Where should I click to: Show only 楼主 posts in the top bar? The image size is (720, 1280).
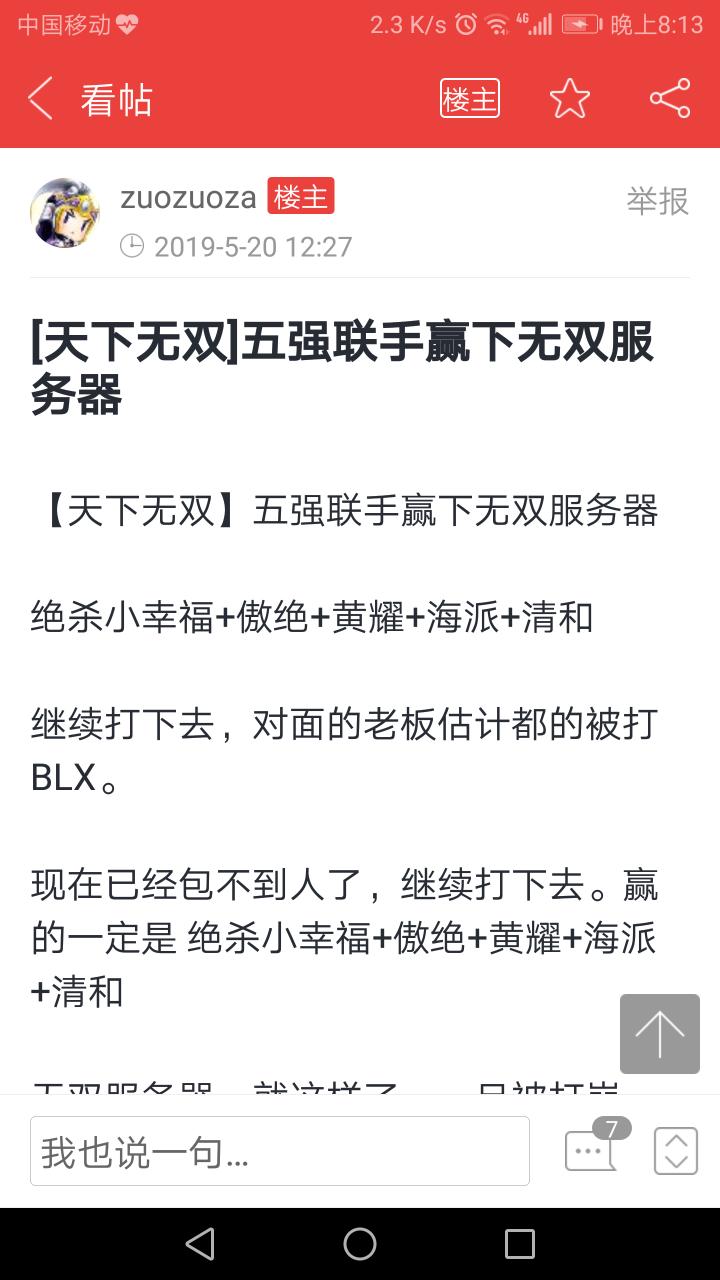470,99
